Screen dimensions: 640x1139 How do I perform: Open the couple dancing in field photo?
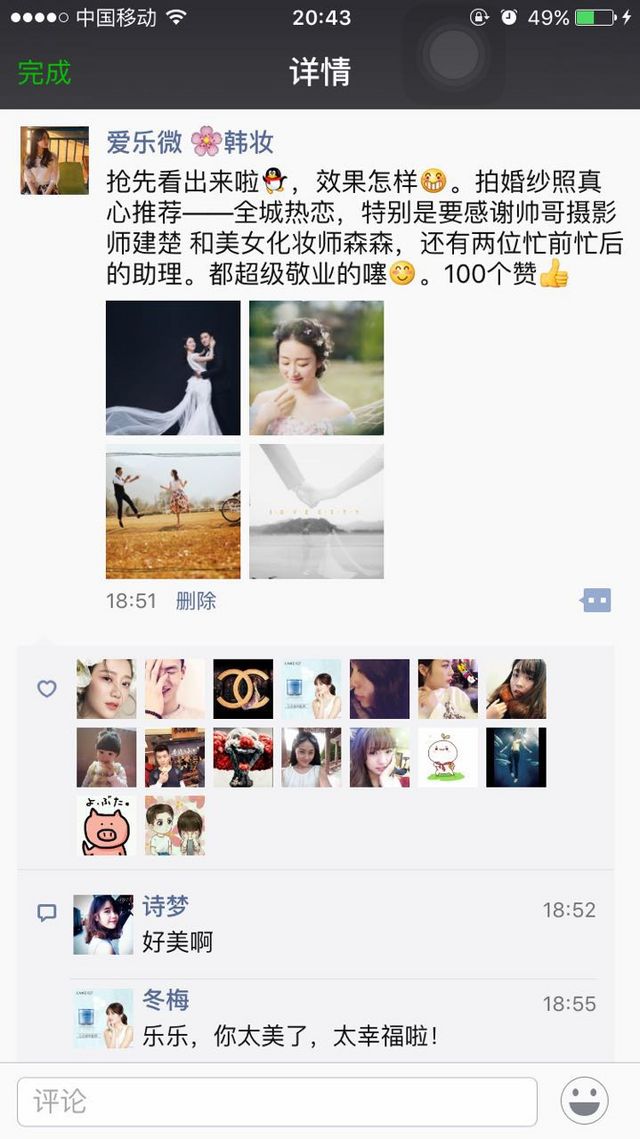pyautogui.click(x=173, y=511)
